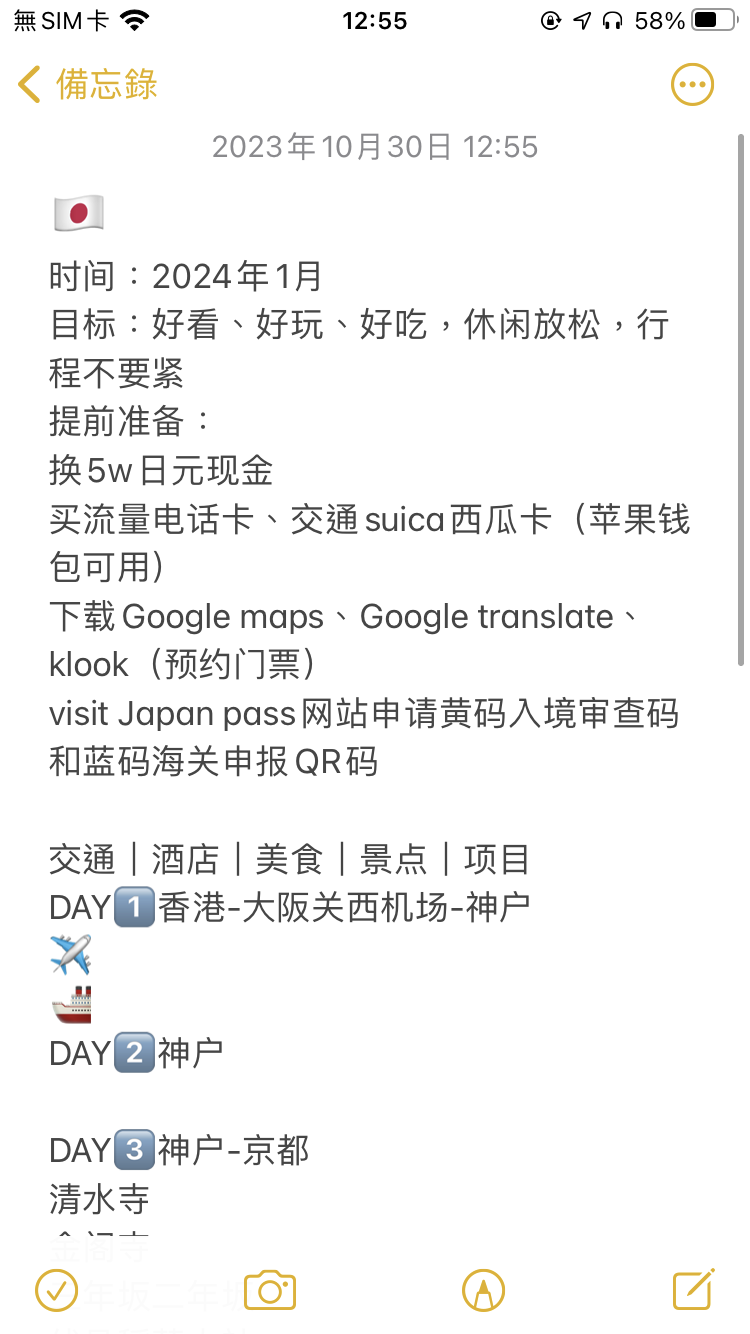Viewport: 750px width, 1334px height.
Task: Go back to the 備忘錄 folder list
Action: click(x=88, y=85)
